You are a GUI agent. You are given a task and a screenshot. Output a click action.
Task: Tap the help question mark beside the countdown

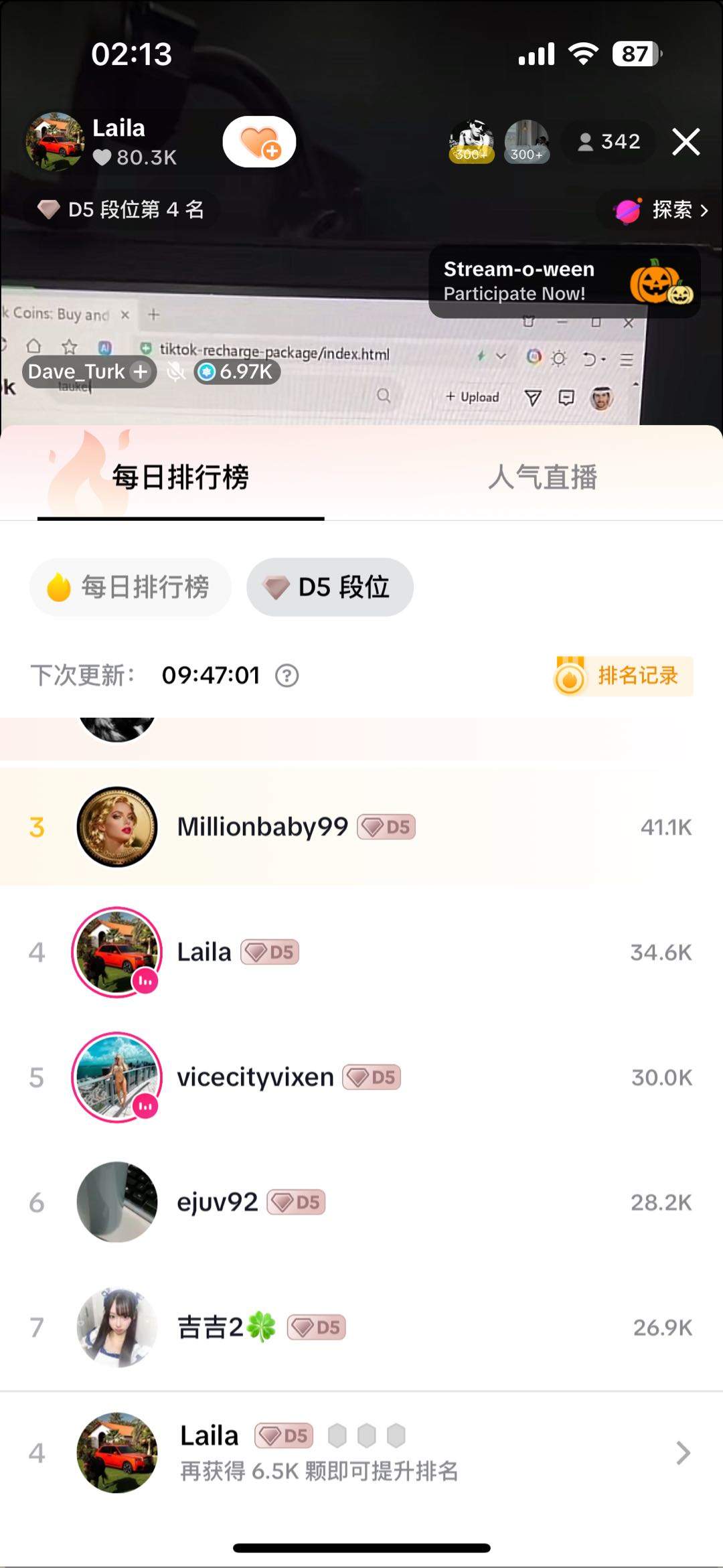[287, 676]
